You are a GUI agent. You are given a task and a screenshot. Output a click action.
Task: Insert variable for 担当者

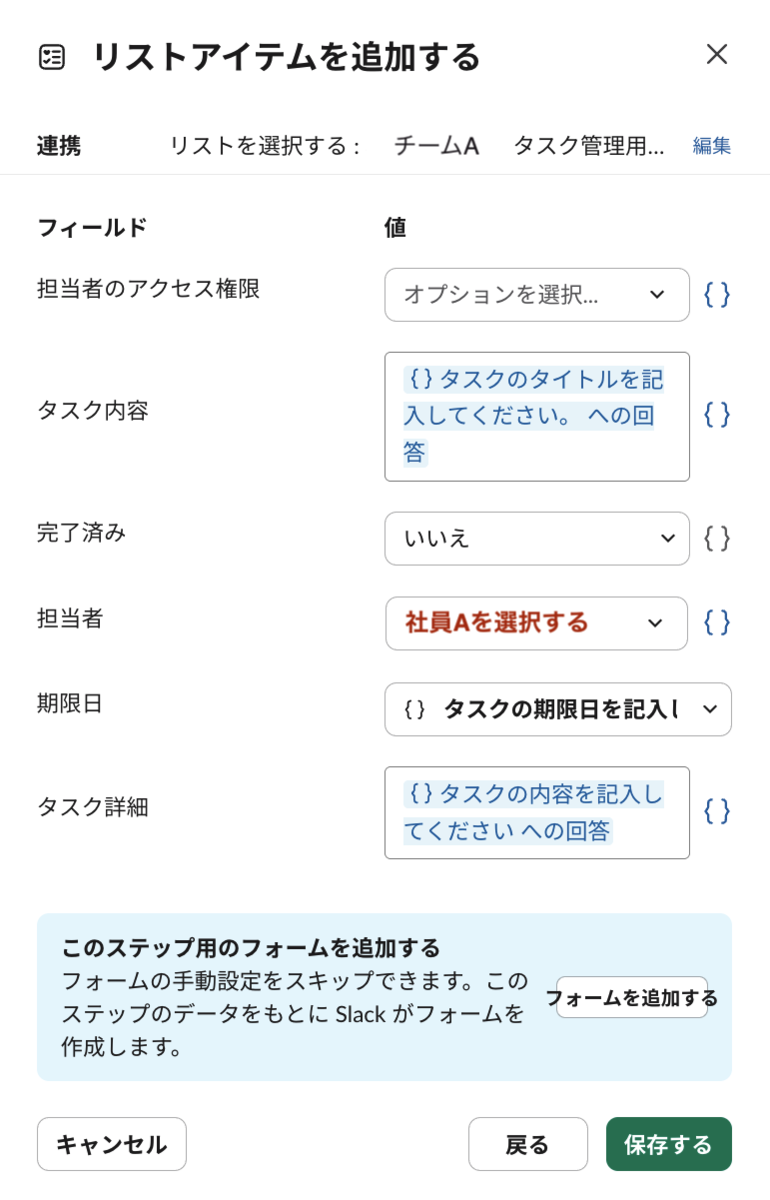pos(717,623)
